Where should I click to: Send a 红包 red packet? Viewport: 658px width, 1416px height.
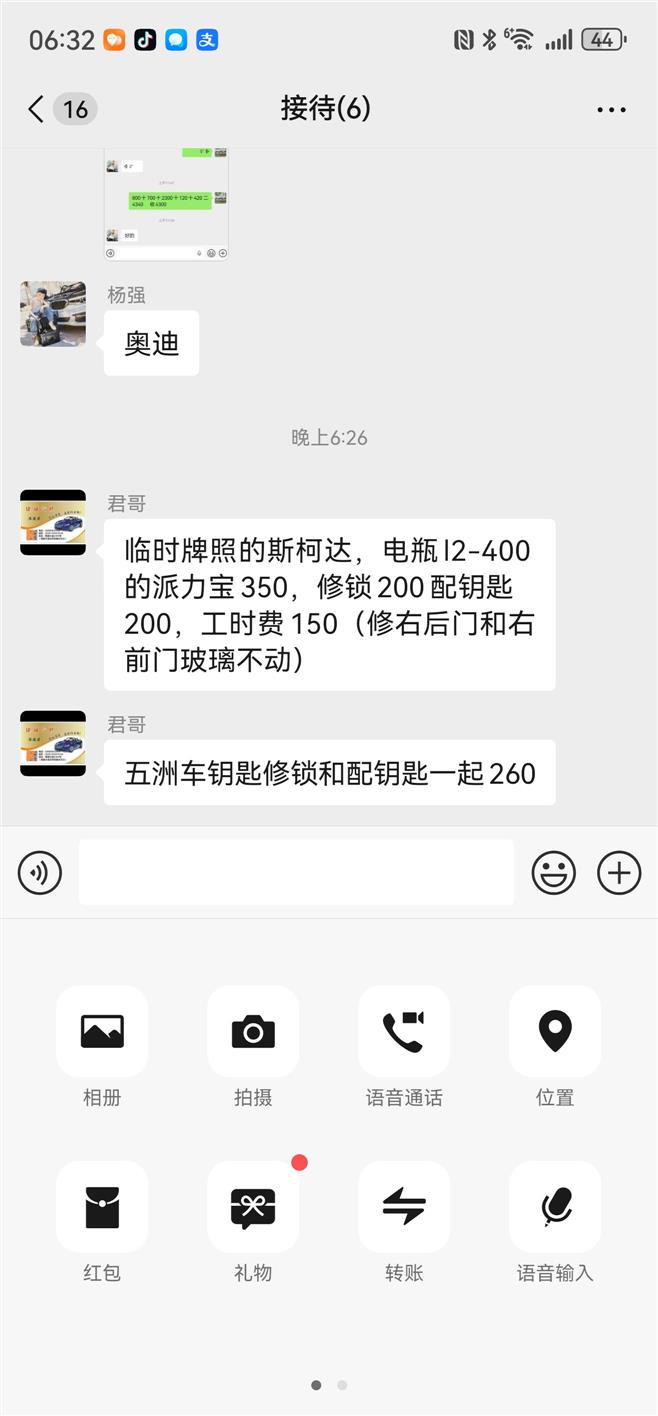pos(102,1207)
